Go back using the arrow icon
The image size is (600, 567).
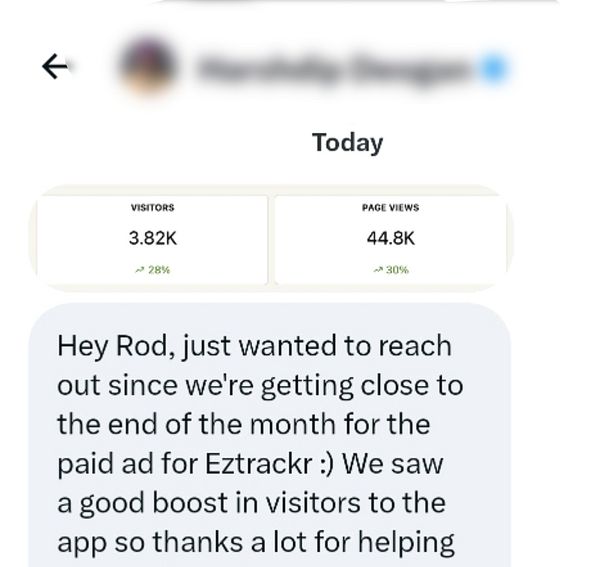click(x=56, y=67)
